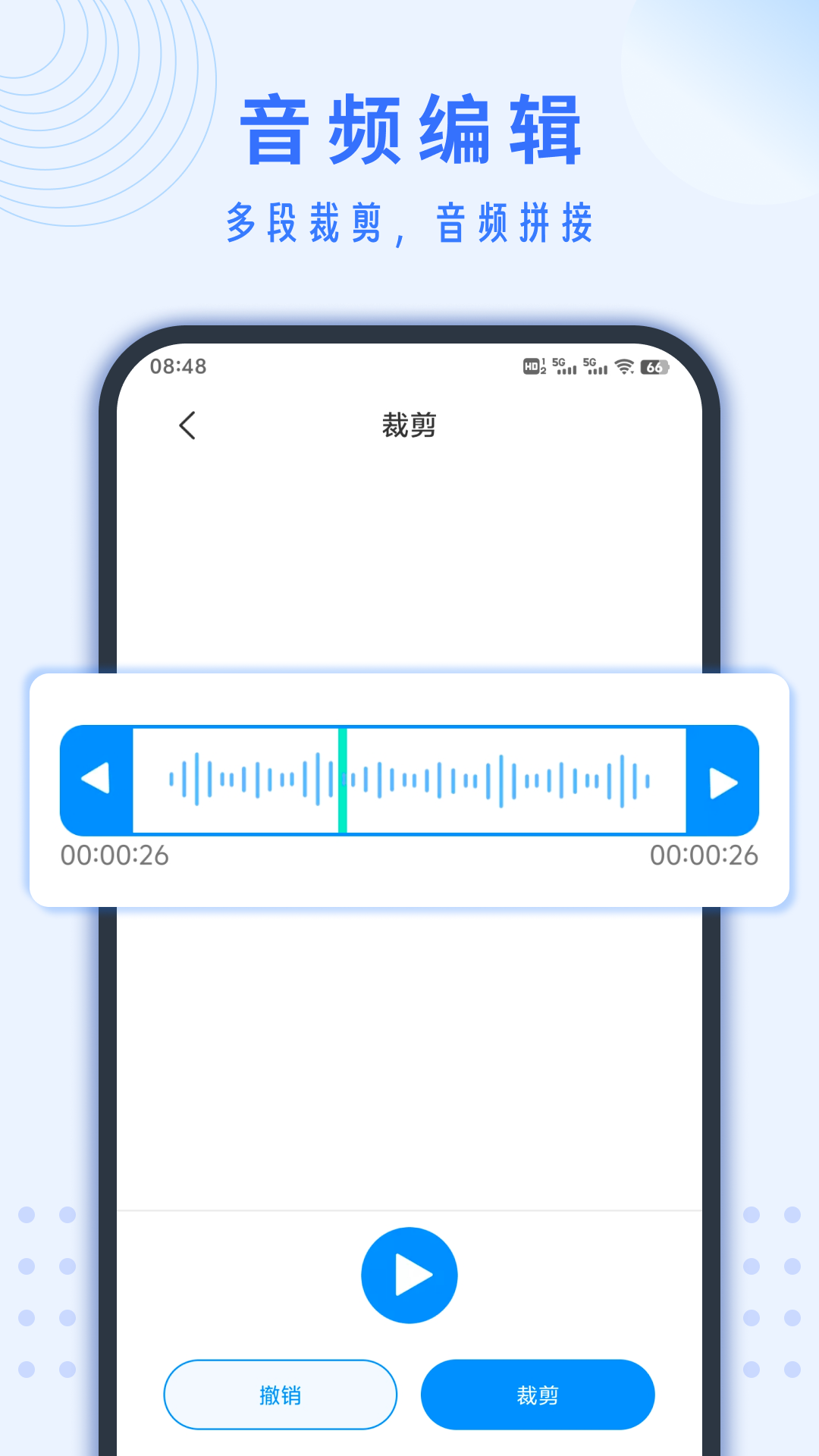Tap the back arrow to exit trim screen

[187, 426]
